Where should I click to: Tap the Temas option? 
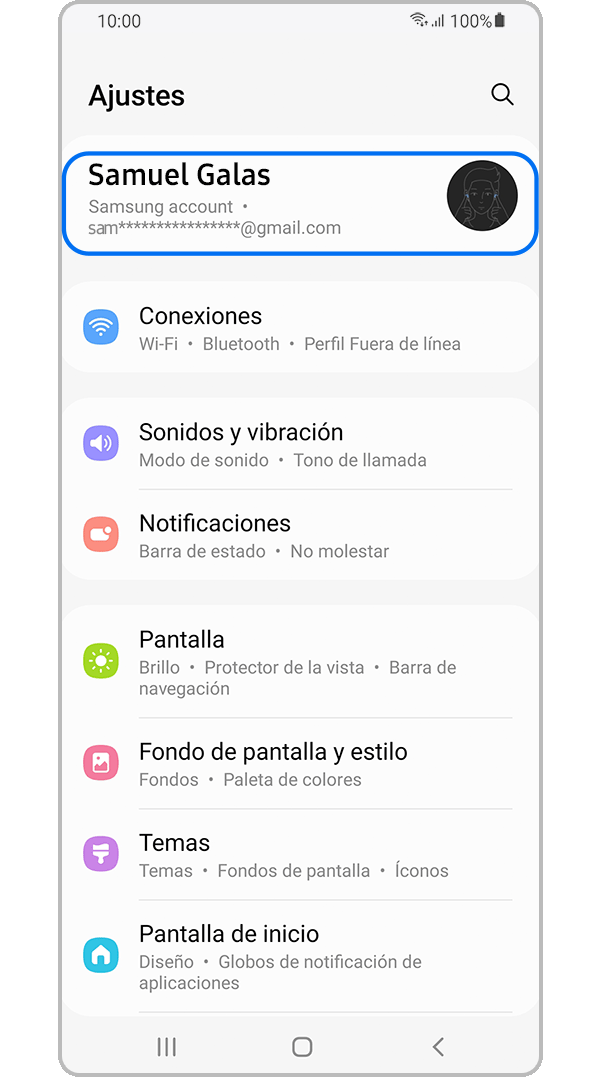(x=300, y=855)
